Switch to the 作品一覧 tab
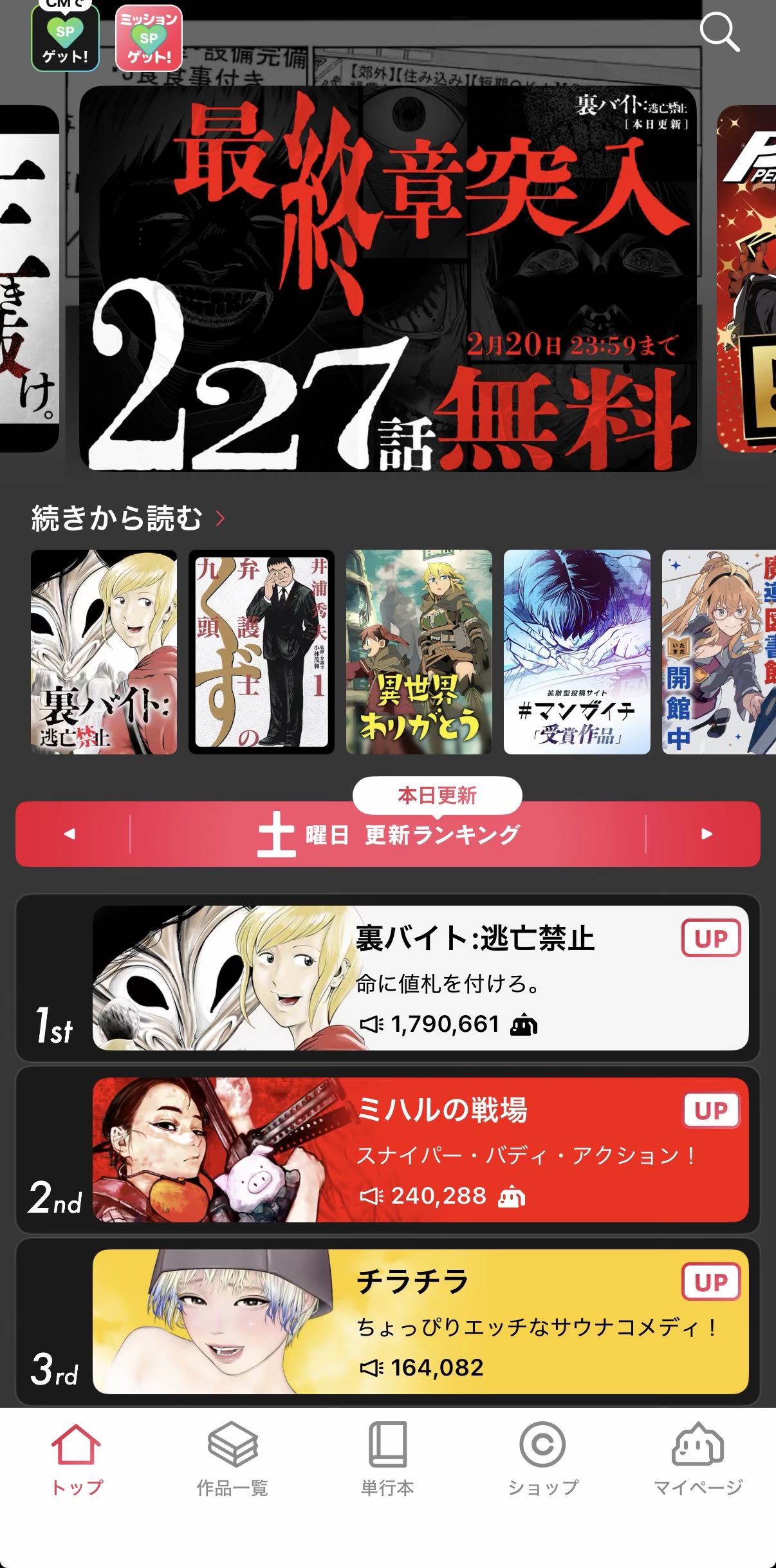The image size is (776, 1568). 232,1460
